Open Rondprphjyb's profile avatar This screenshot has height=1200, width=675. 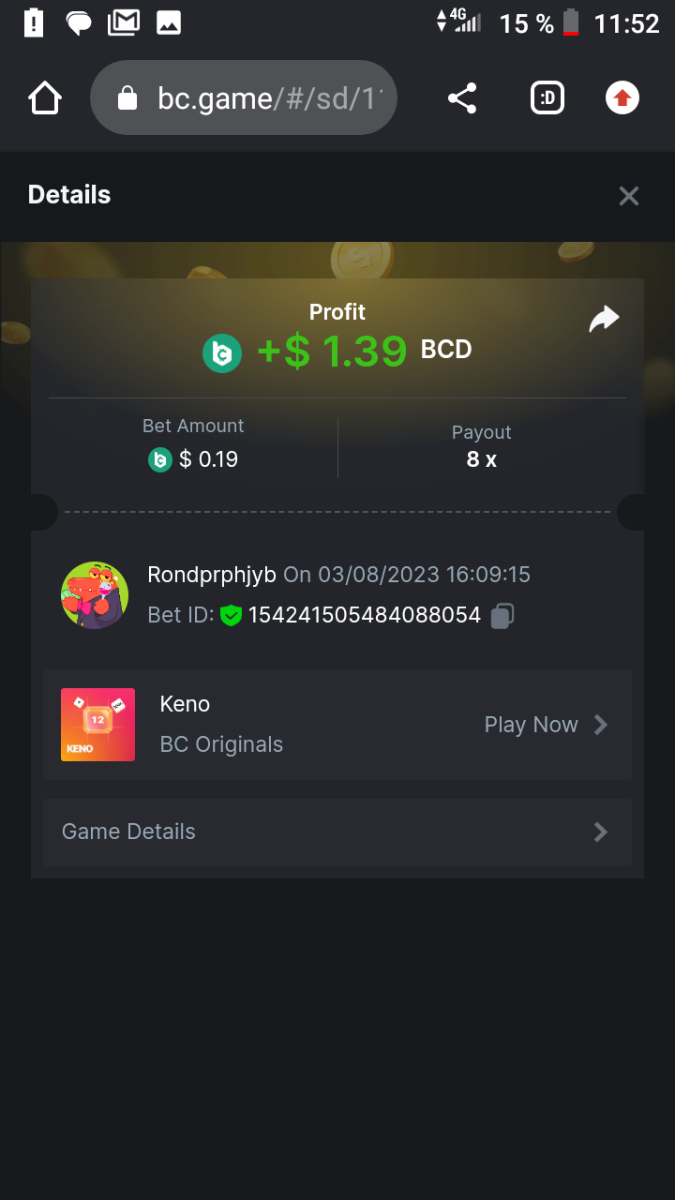95,595
